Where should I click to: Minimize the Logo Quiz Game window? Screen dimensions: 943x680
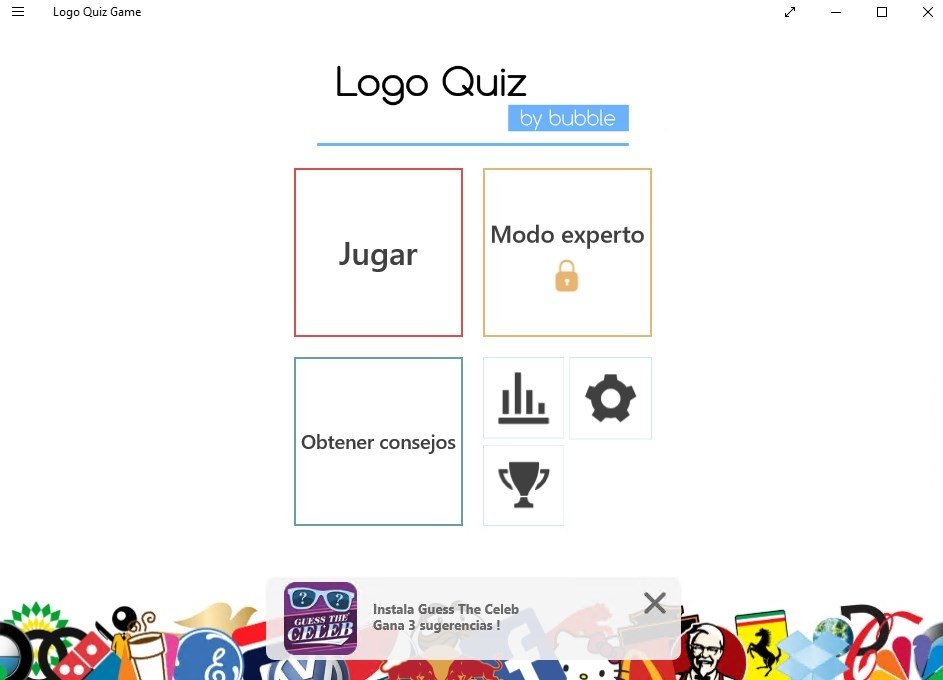coord(835,12)
